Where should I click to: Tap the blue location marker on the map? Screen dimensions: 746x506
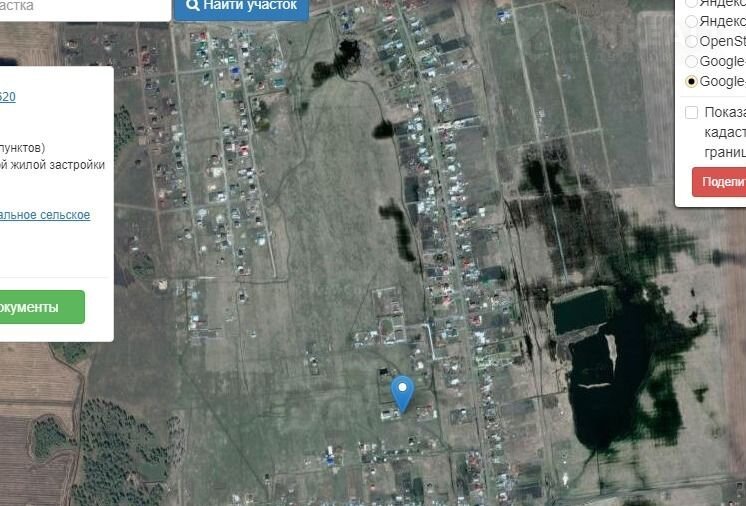pyautogui.click(x=402, y=392)
